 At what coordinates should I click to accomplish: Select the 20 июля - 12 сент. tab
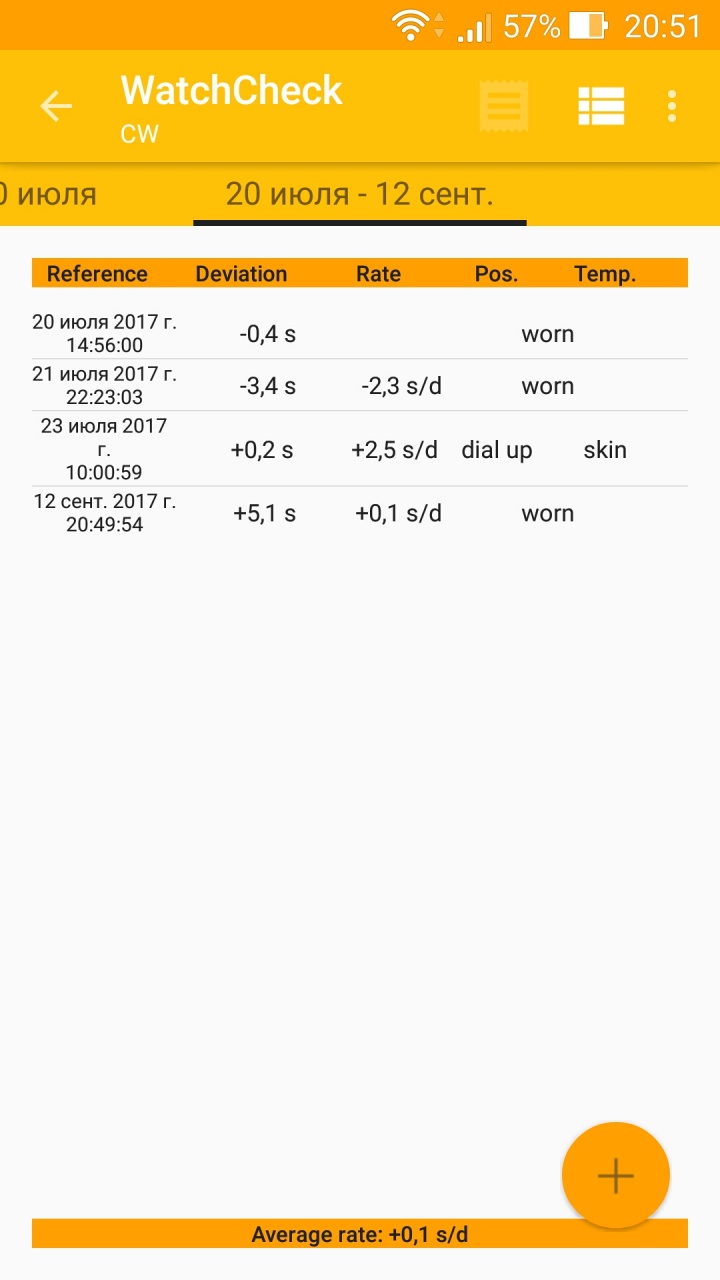point(360,194)
